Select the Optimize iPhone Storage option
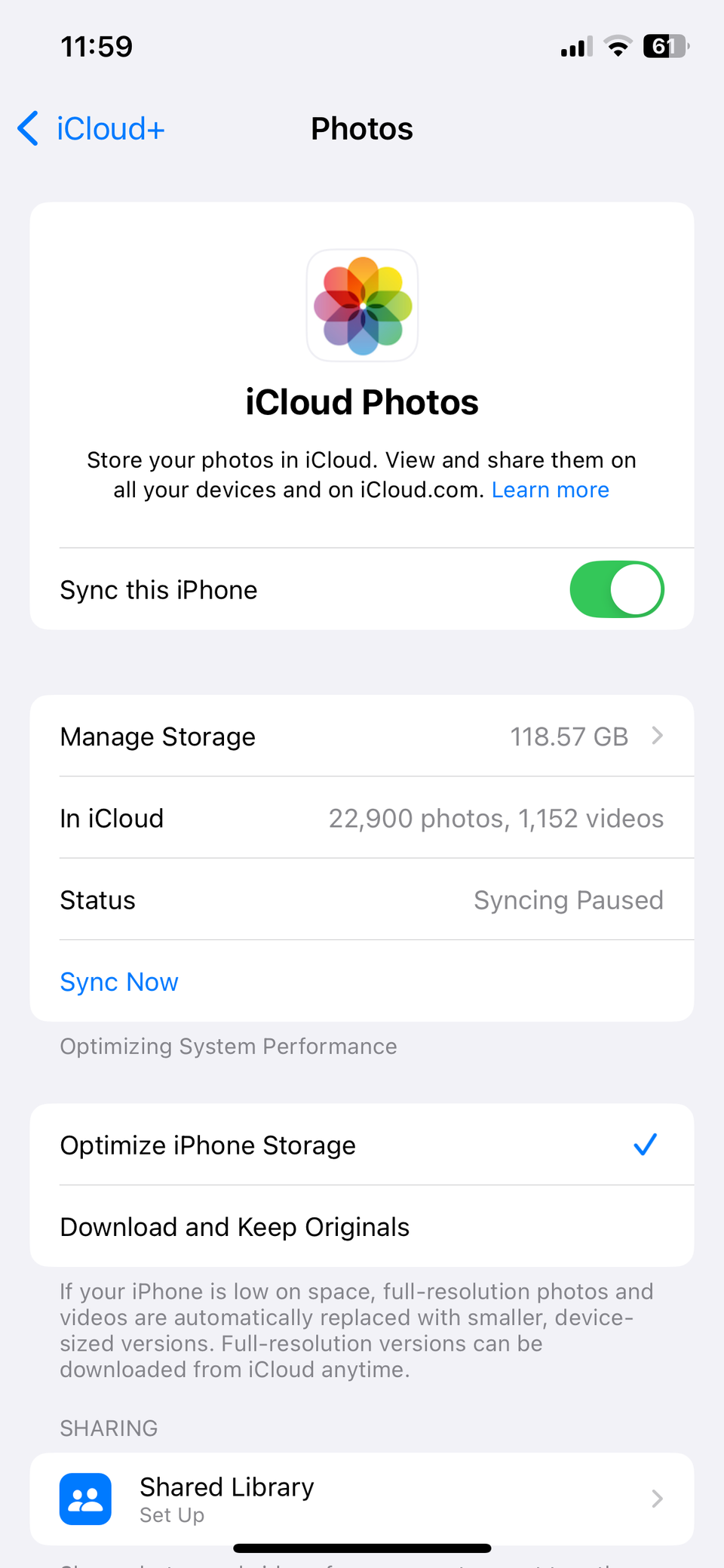 [207, 1145]
